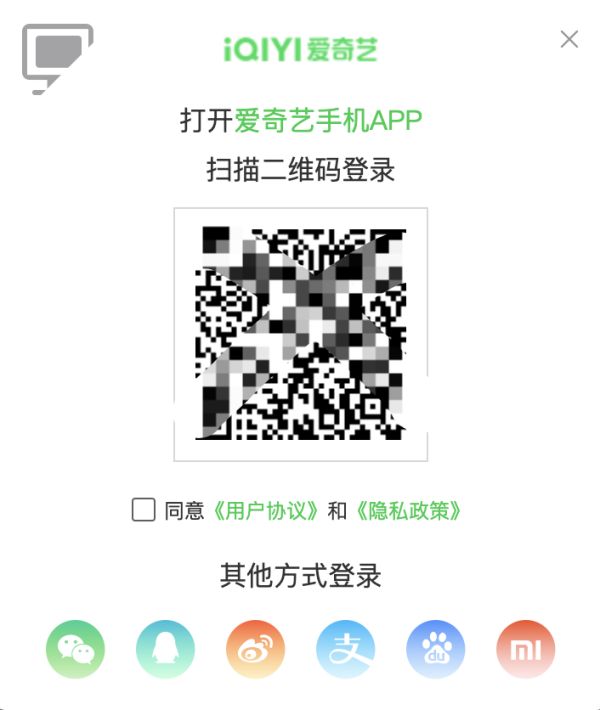Log in with QQ
The height and width of the screenshot is (710, 600).
point(165,650)
